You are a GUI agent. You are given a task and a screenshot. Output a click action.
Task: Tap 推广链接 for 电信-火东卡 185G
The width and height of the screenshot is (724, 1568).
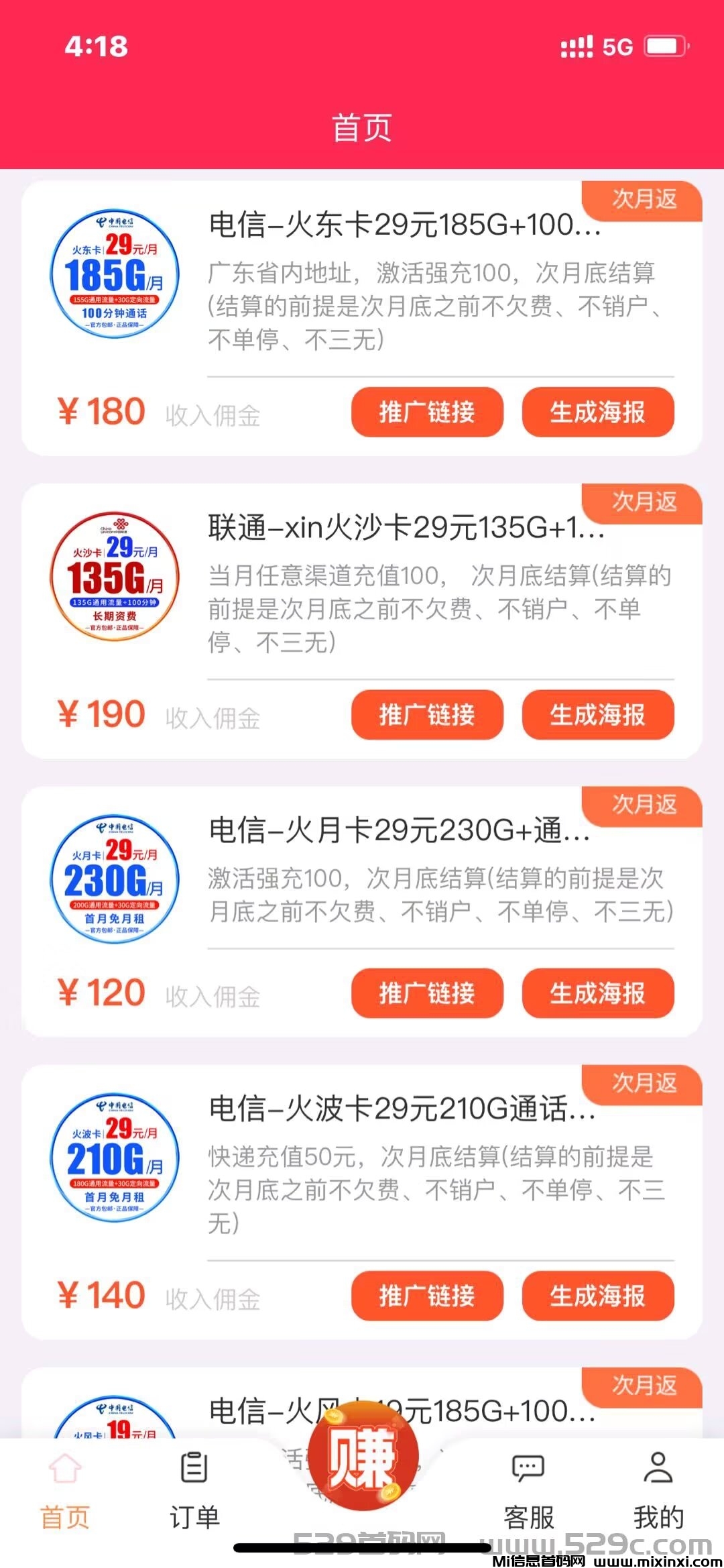[x=427, y=412]
